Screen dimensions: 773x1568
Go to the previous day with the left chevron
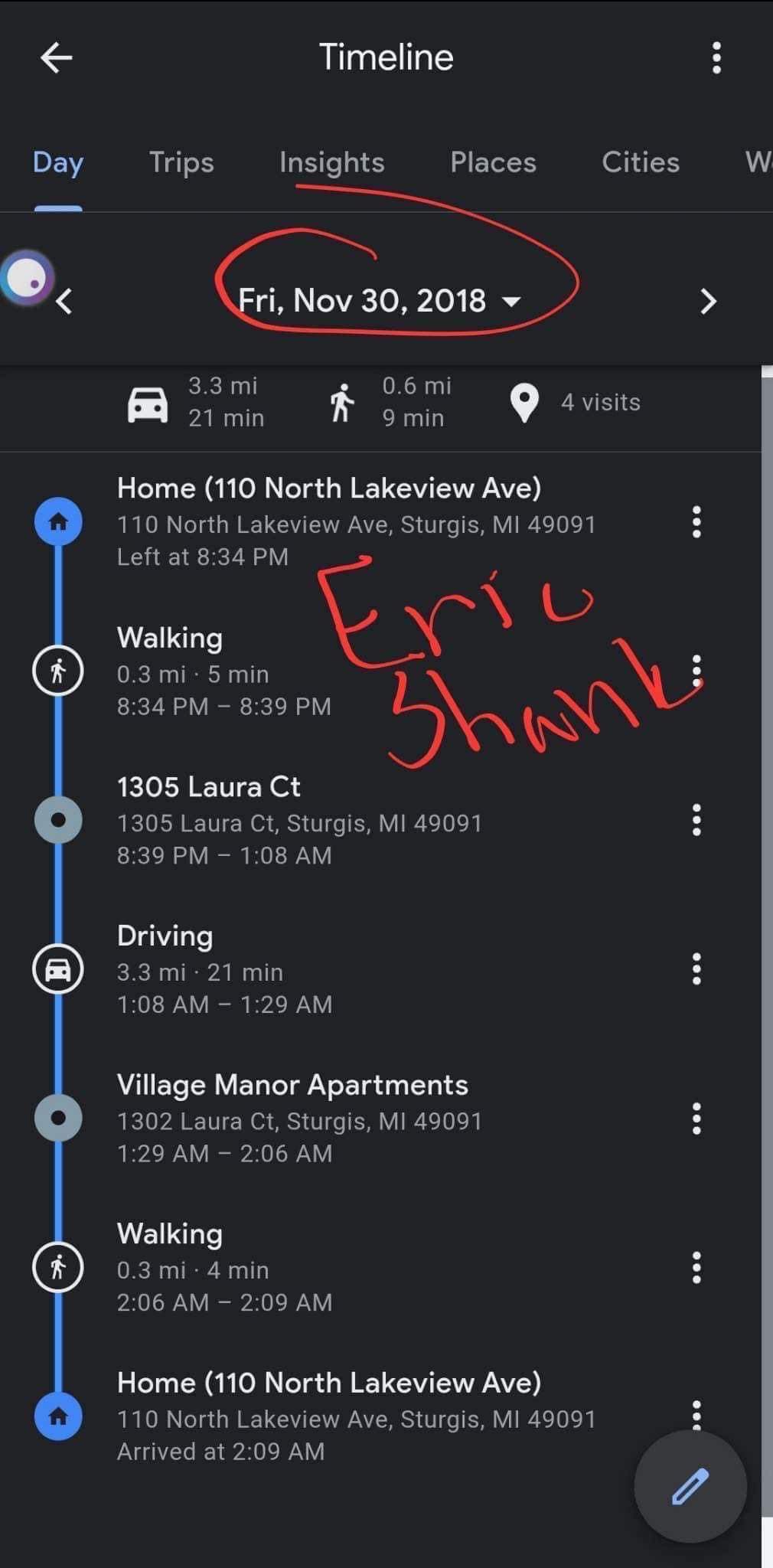(65, 302)
